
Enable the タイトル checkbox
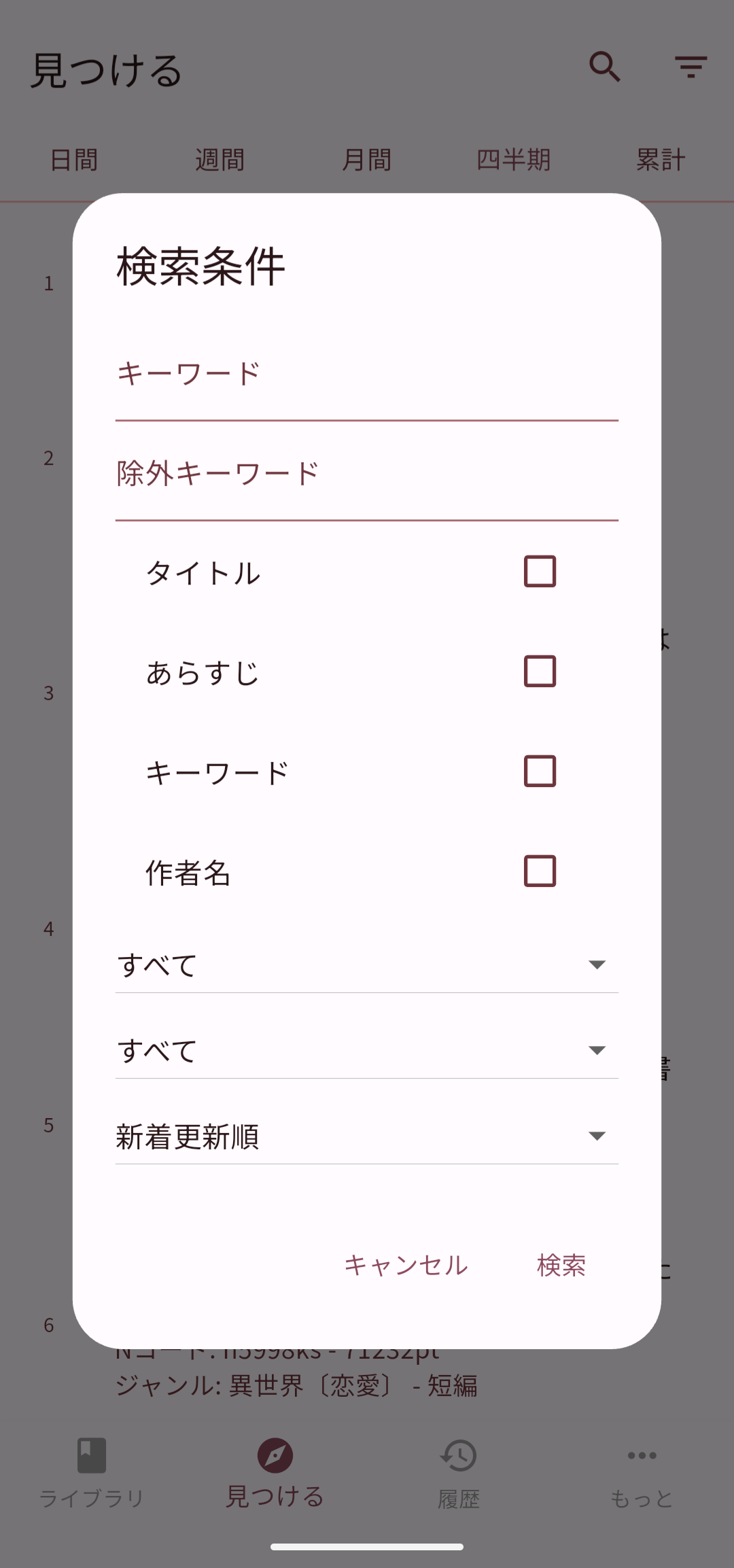pos(540,573)
